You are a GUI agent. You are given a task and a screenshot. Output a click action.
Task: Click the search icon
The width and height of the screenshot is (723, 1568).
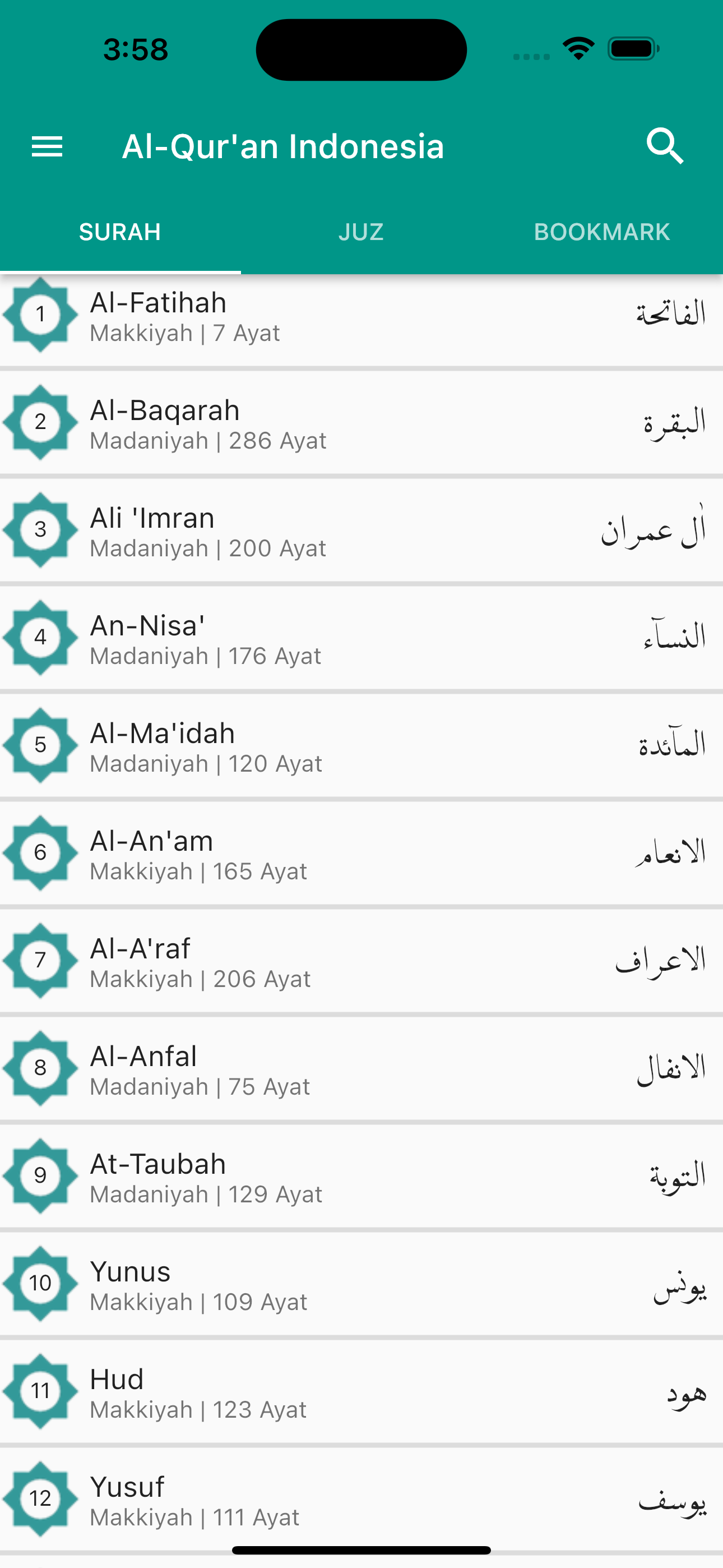point(666,145)
